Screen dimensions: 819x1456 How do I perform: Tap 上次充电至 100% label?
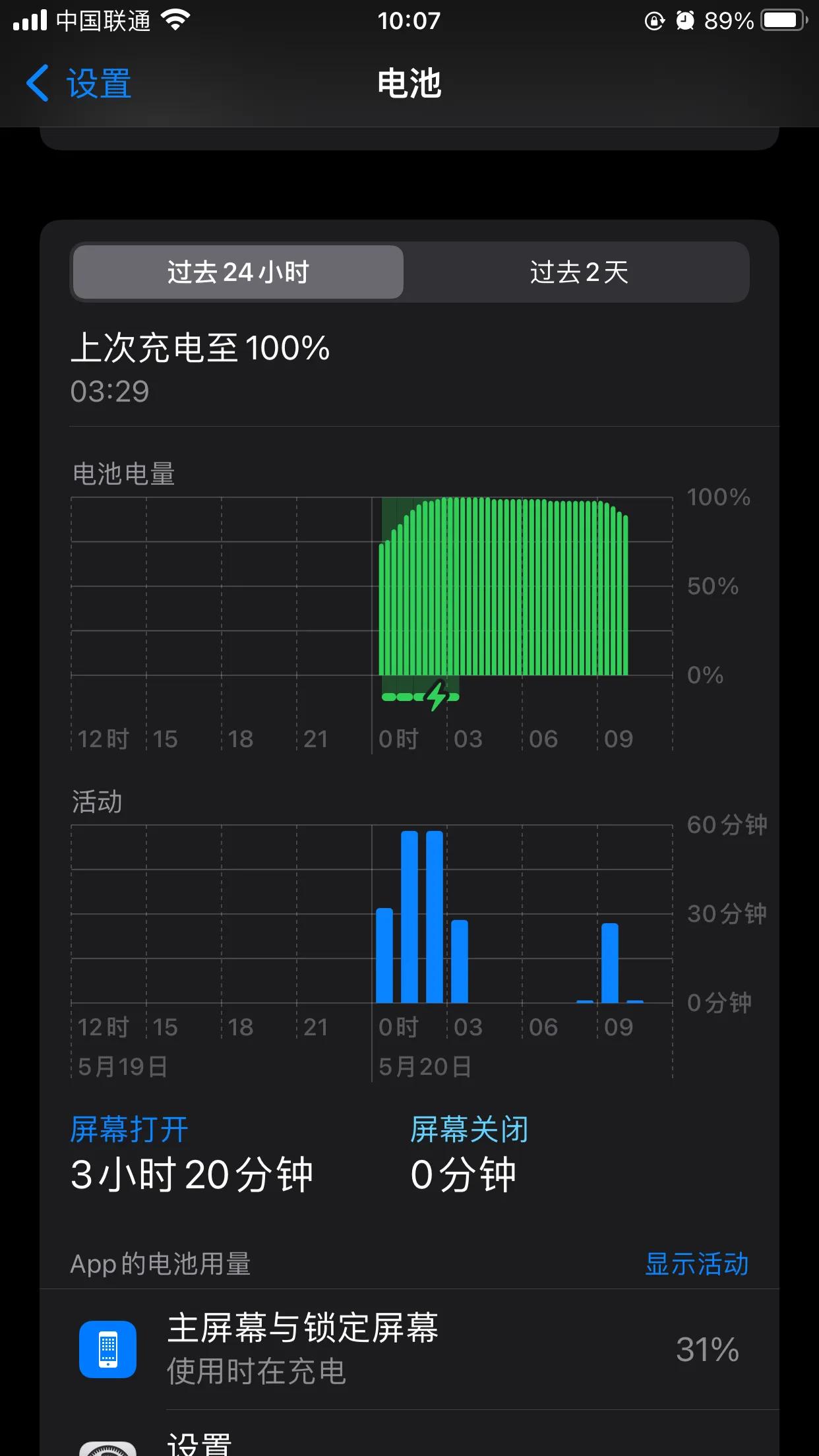(x=201, y=349)
